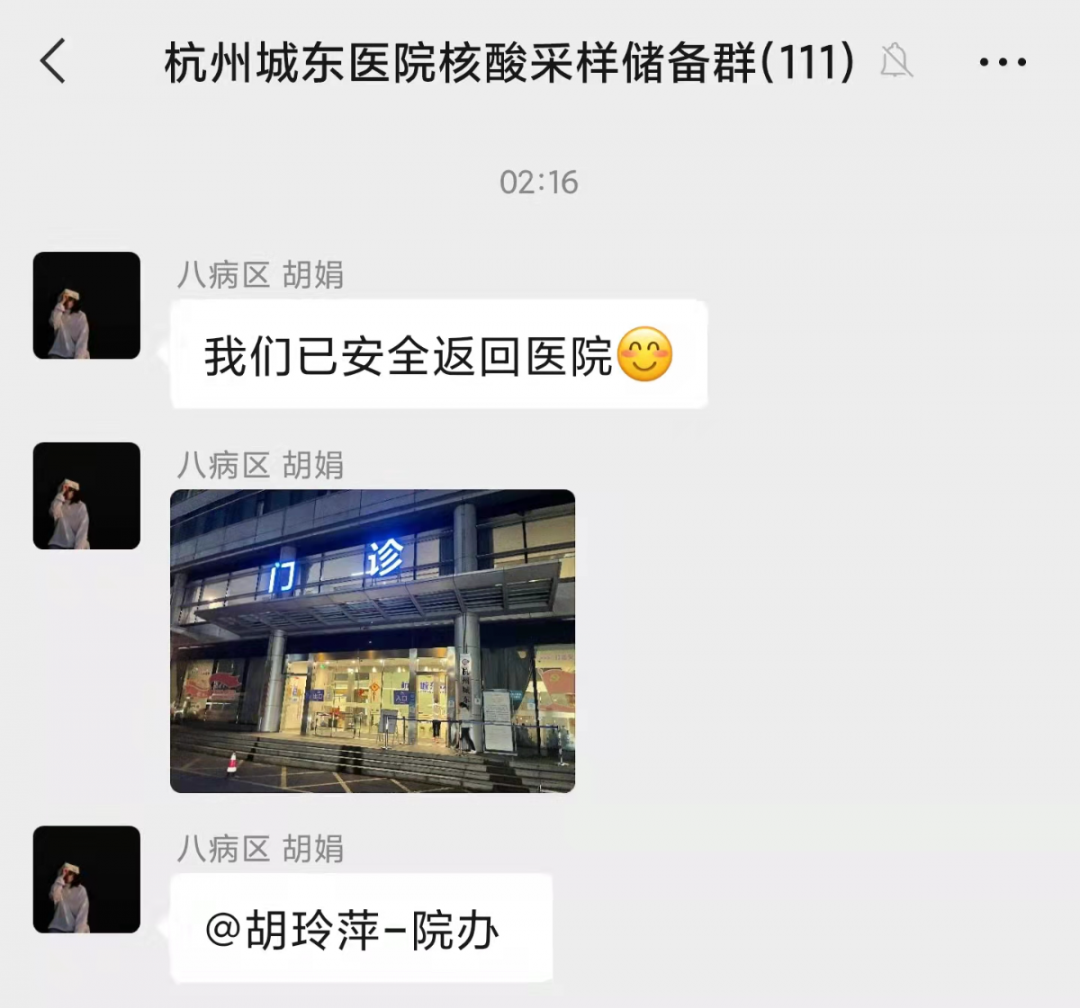Go back from the group chat
Image resolution: width=1080 pixels, height=1008 pixels.
click(x=53, y=62)
